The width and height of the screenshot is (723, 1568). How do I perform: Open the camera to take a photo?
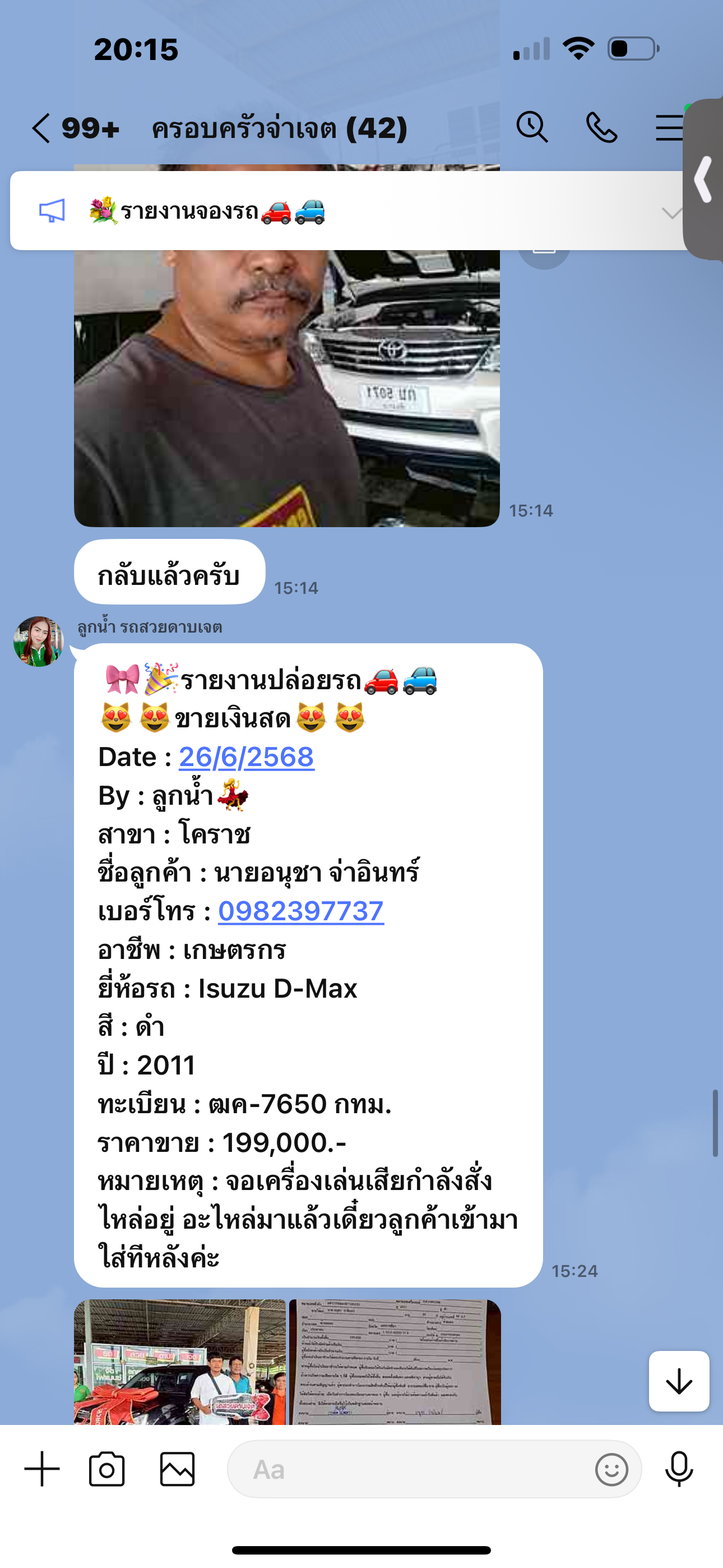coord(106,1469)
